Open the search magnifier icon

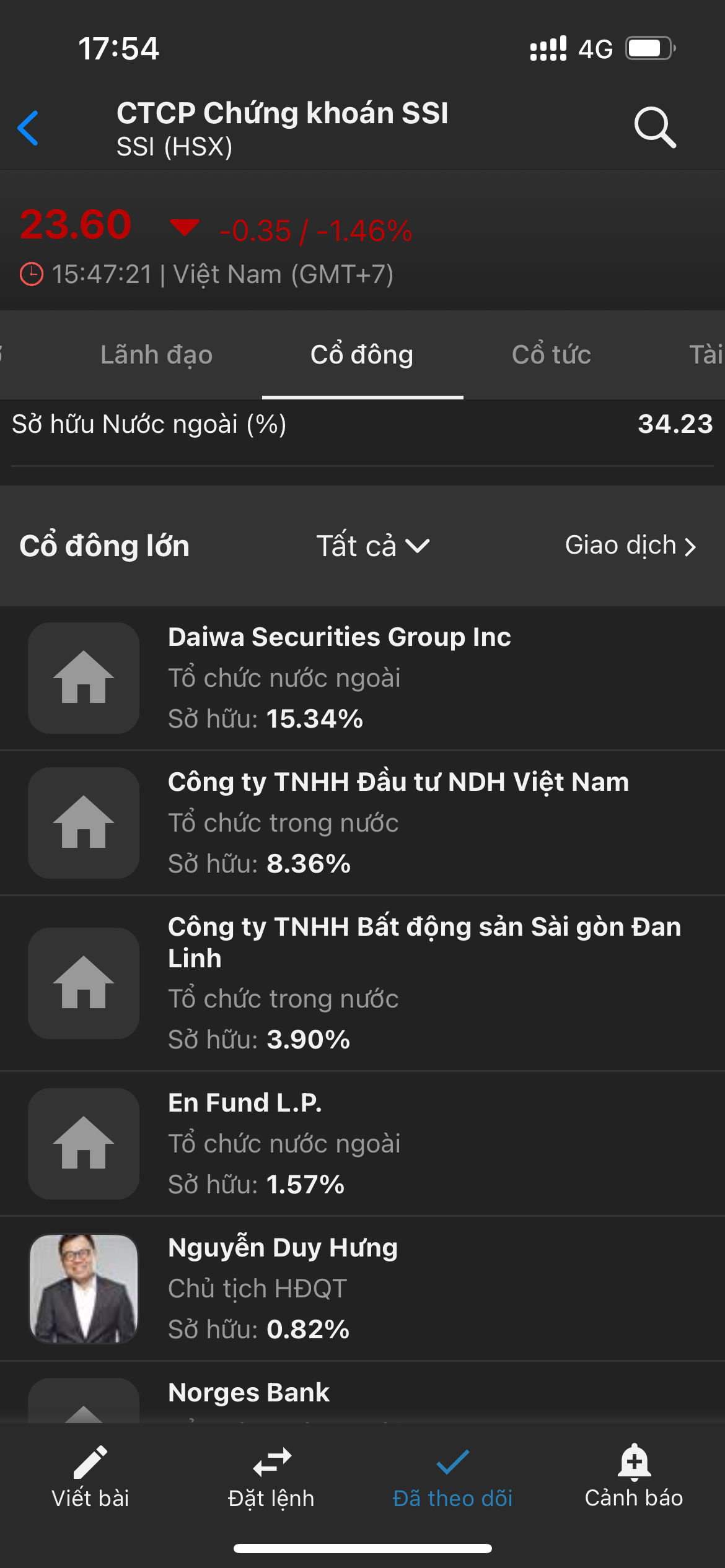654,128
